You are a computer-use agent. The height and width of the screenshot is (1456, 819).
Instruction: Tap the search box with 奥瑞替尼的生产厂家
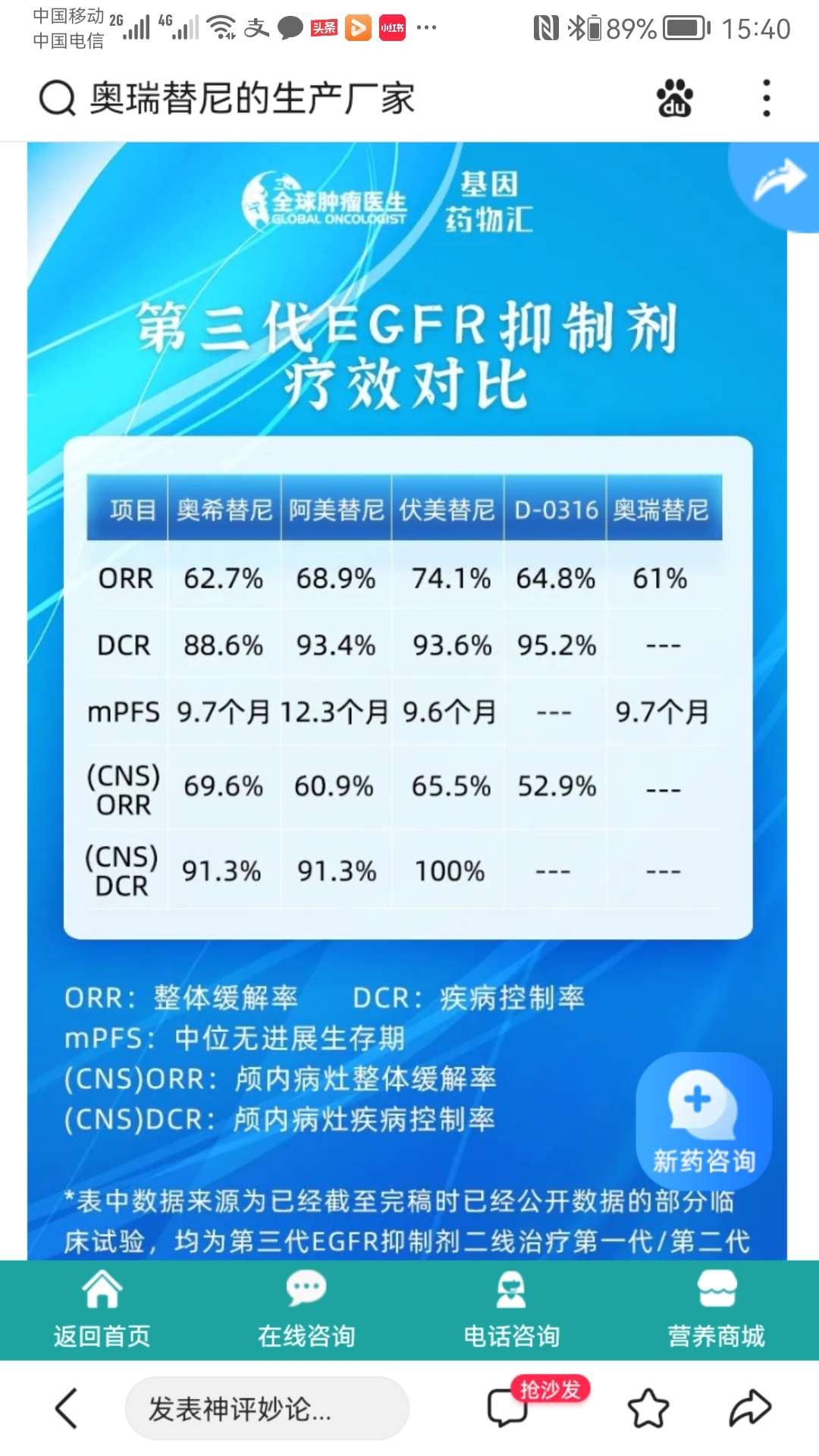pyautogui.click(x=250, y=99)
